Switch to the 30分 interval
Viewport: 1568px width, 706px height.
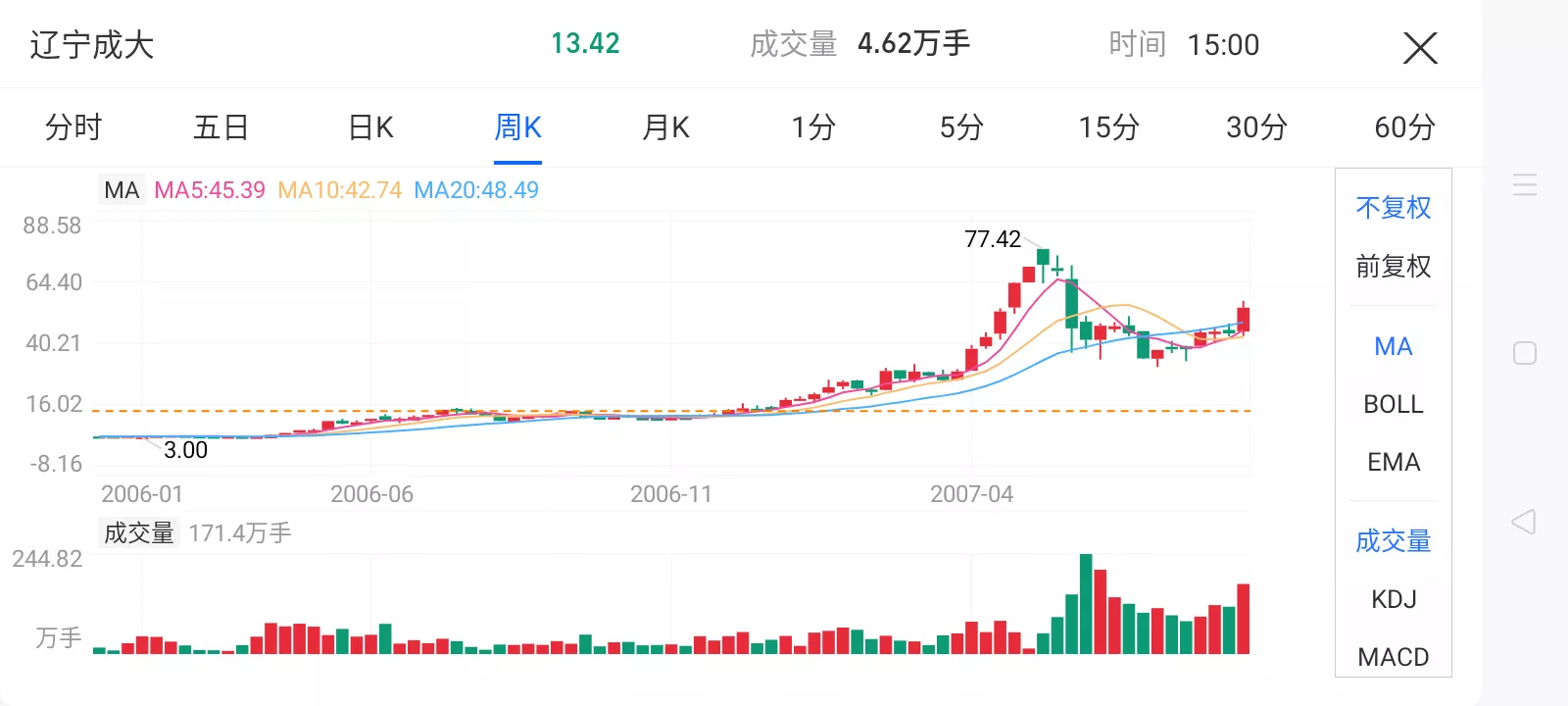point(1256,127)
